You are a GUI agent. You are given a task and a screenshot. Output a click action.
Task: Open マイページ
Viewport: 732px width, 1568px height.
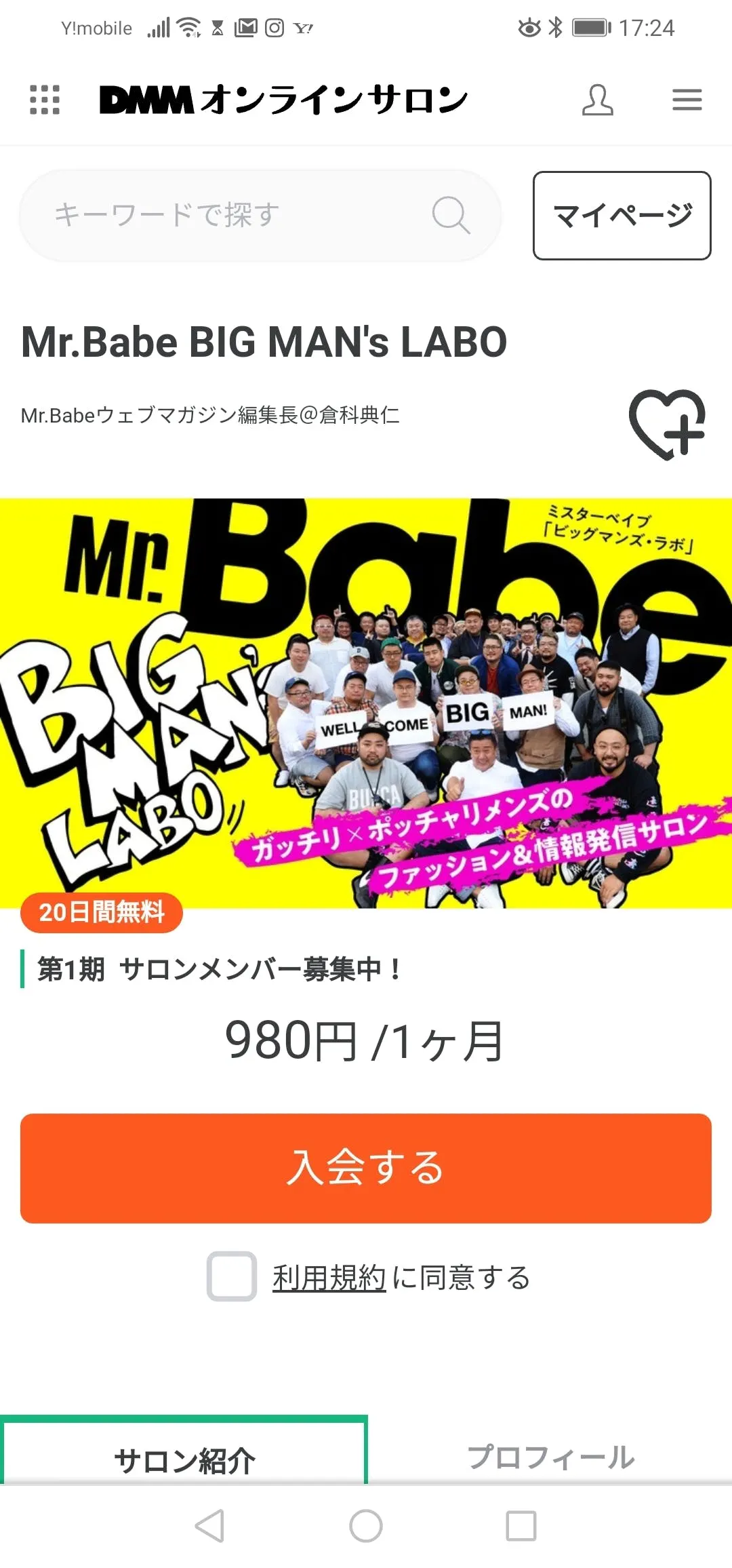click(x=622, y=216)
